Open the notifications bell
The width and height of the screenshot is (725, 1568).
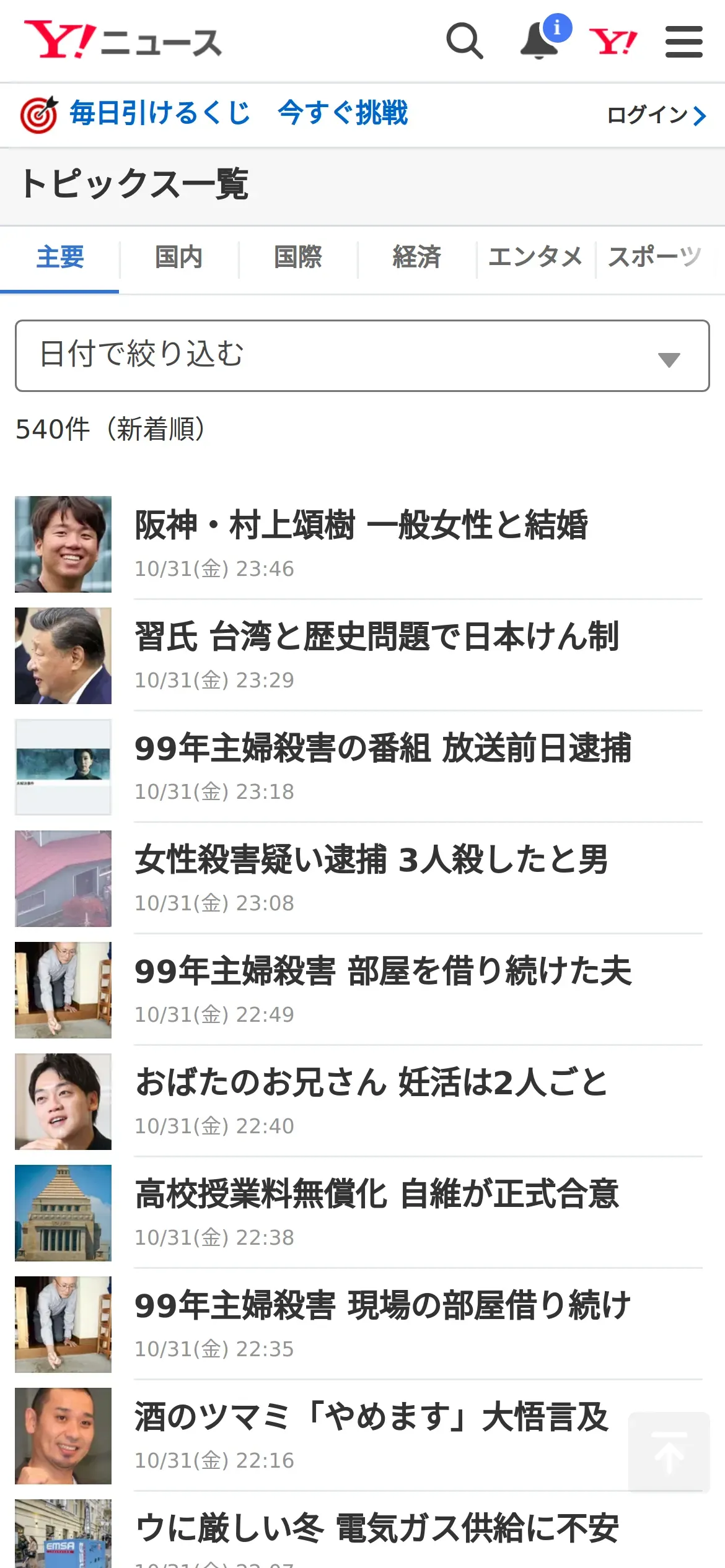[539, 41]
